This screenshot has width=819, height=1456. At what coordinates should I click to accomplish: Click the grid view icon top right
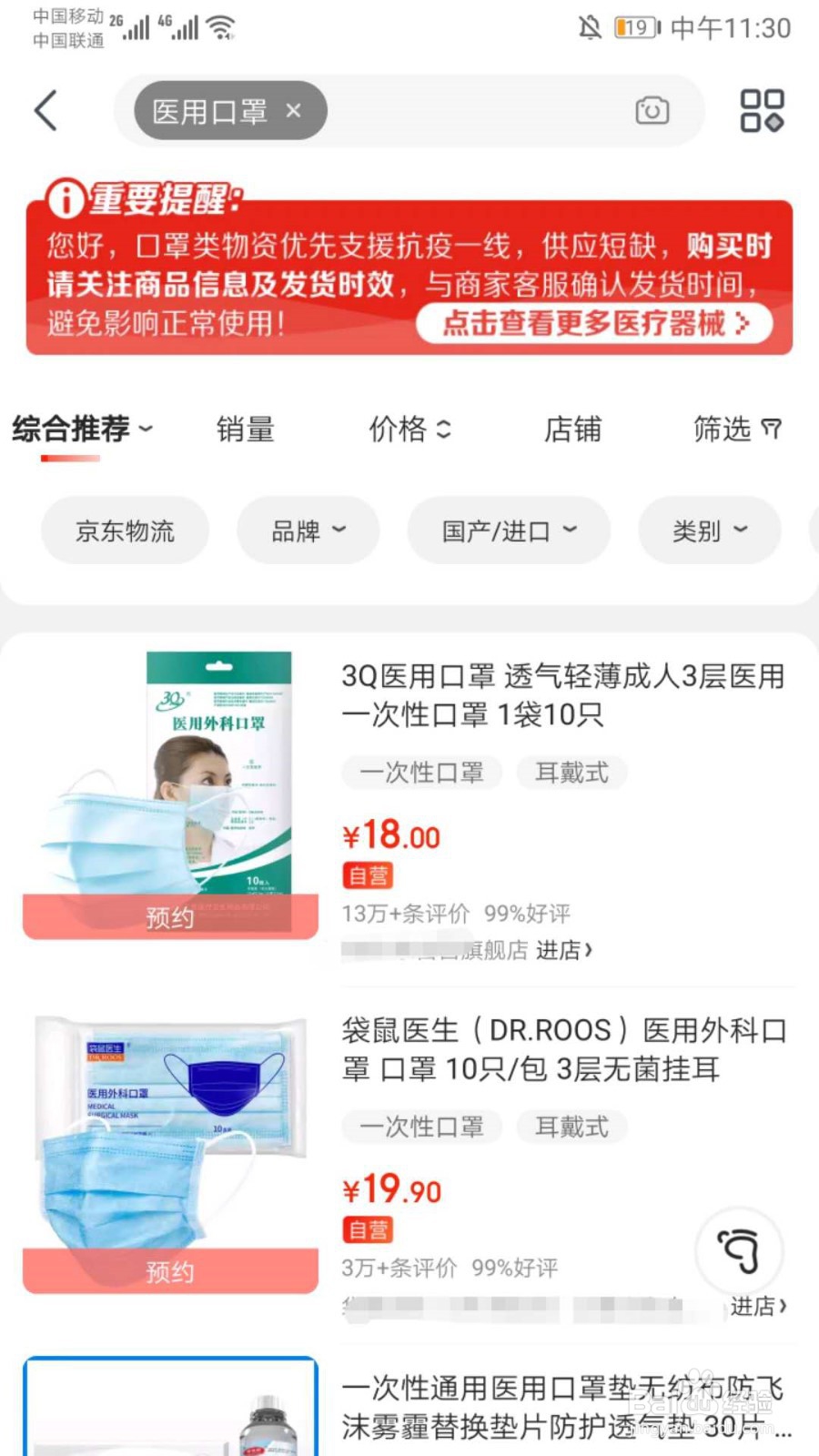point(762,110)
